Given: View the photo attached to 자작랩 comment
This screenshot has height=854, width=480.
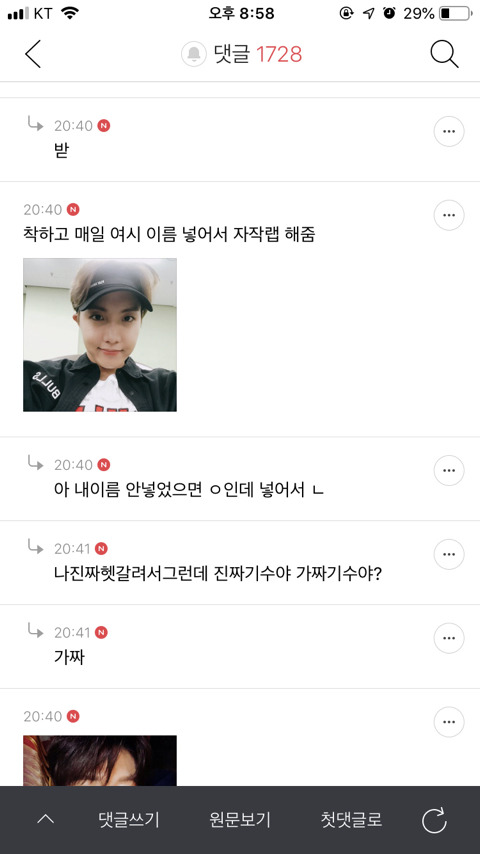Looking at the screenshot, I should pyautogui.click(x=100, y=334).
